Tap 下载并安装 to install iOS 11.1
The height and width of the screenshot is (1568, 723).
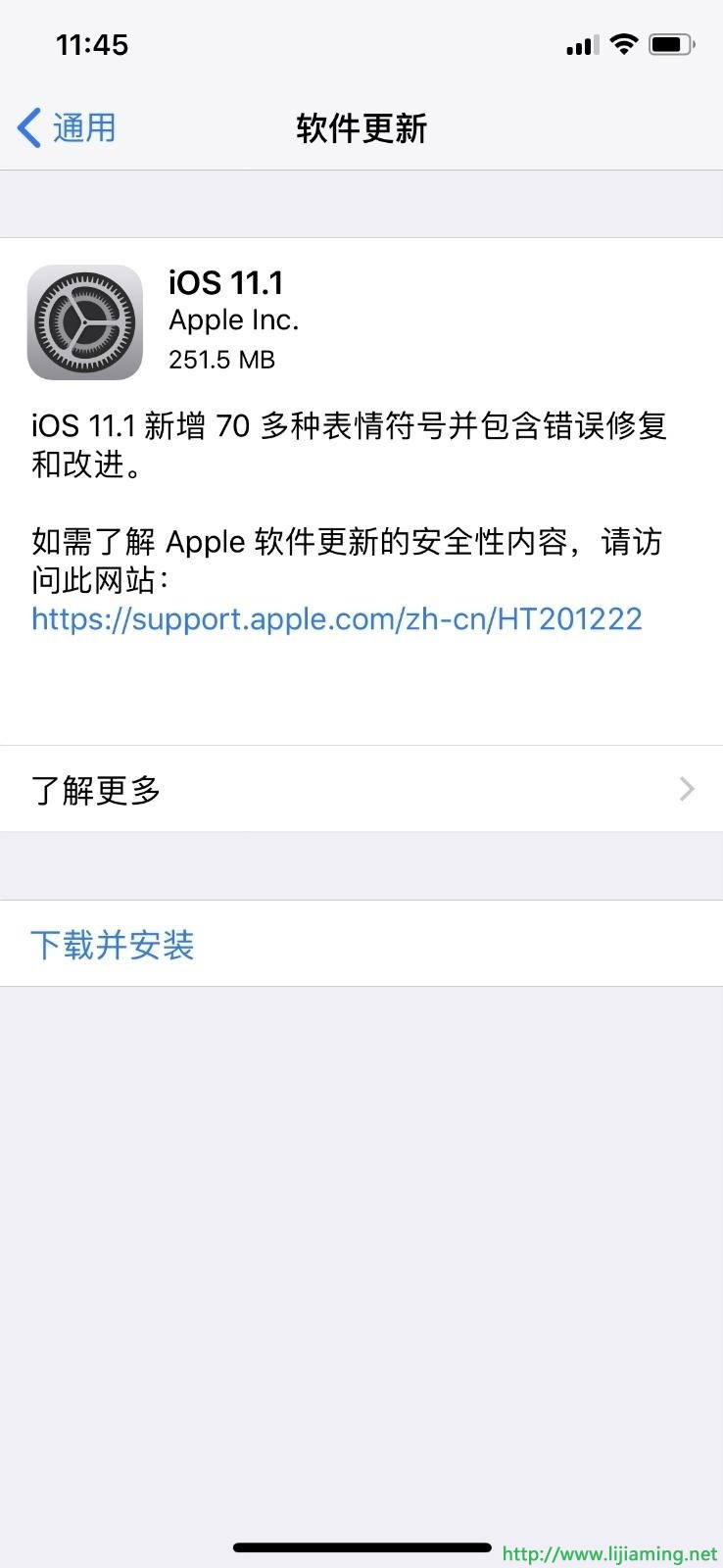[113, 945]
